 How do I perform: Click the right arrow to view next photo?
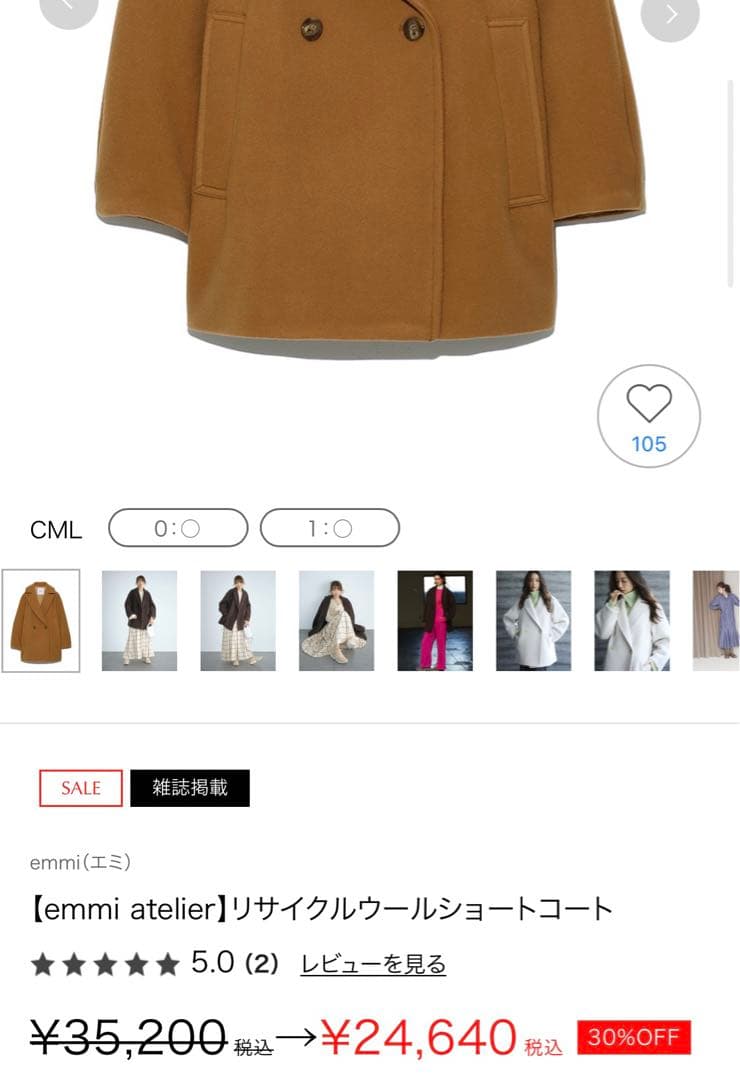[670, 14]
